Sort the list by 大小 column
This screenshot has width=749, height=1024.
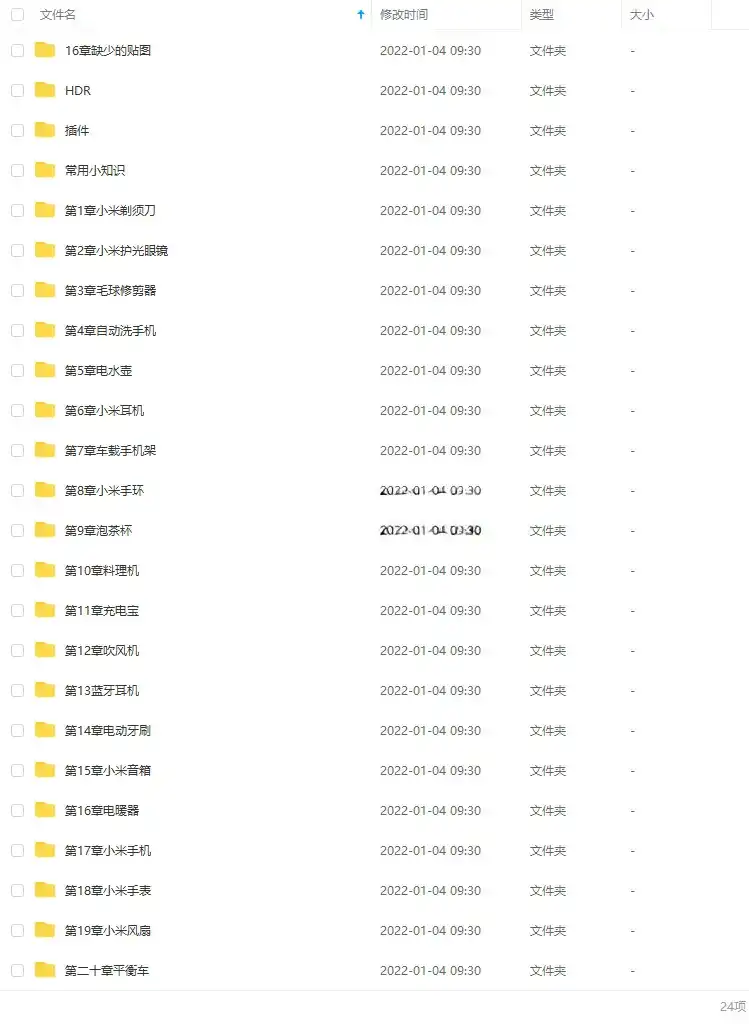click(x=642, y=15)
